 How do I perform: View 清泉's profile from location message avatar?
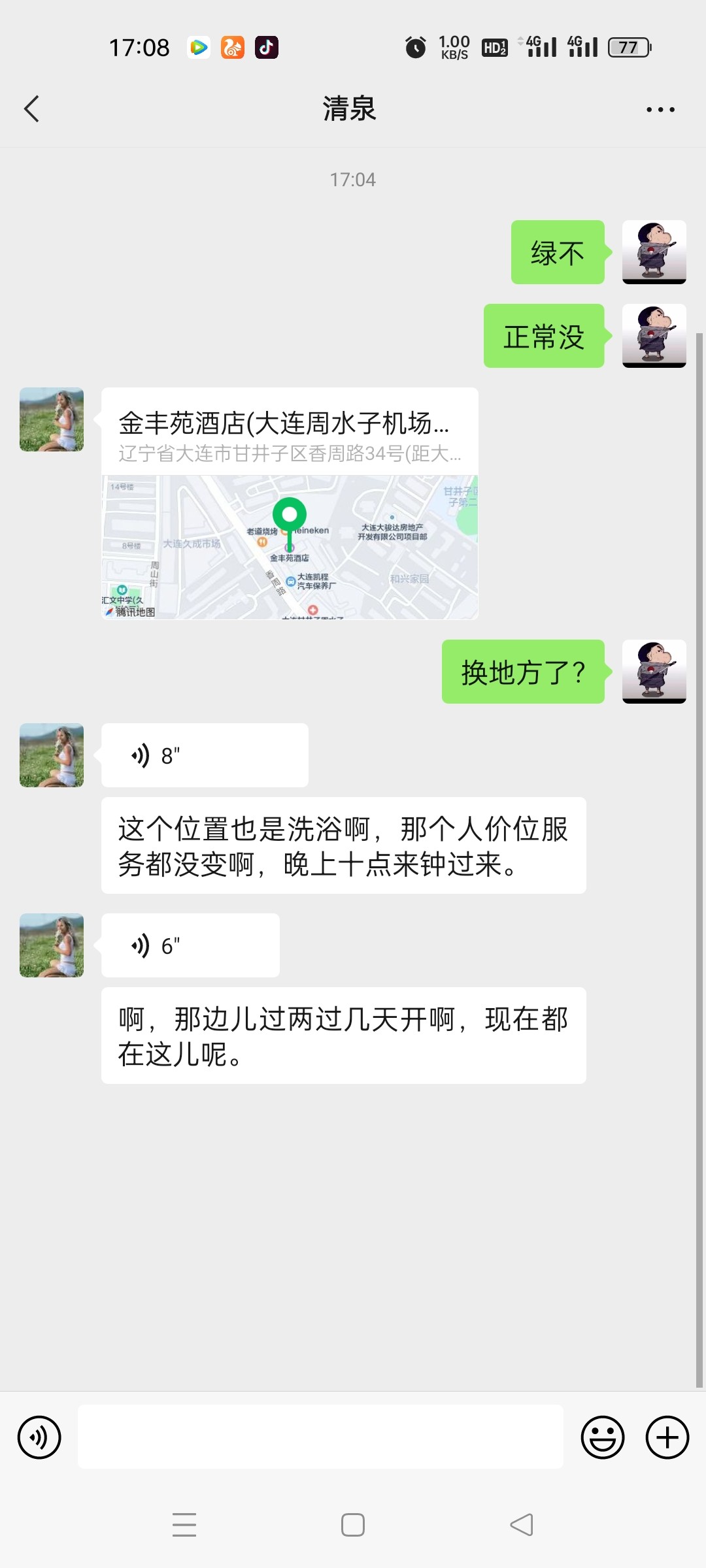pos(52,419)
